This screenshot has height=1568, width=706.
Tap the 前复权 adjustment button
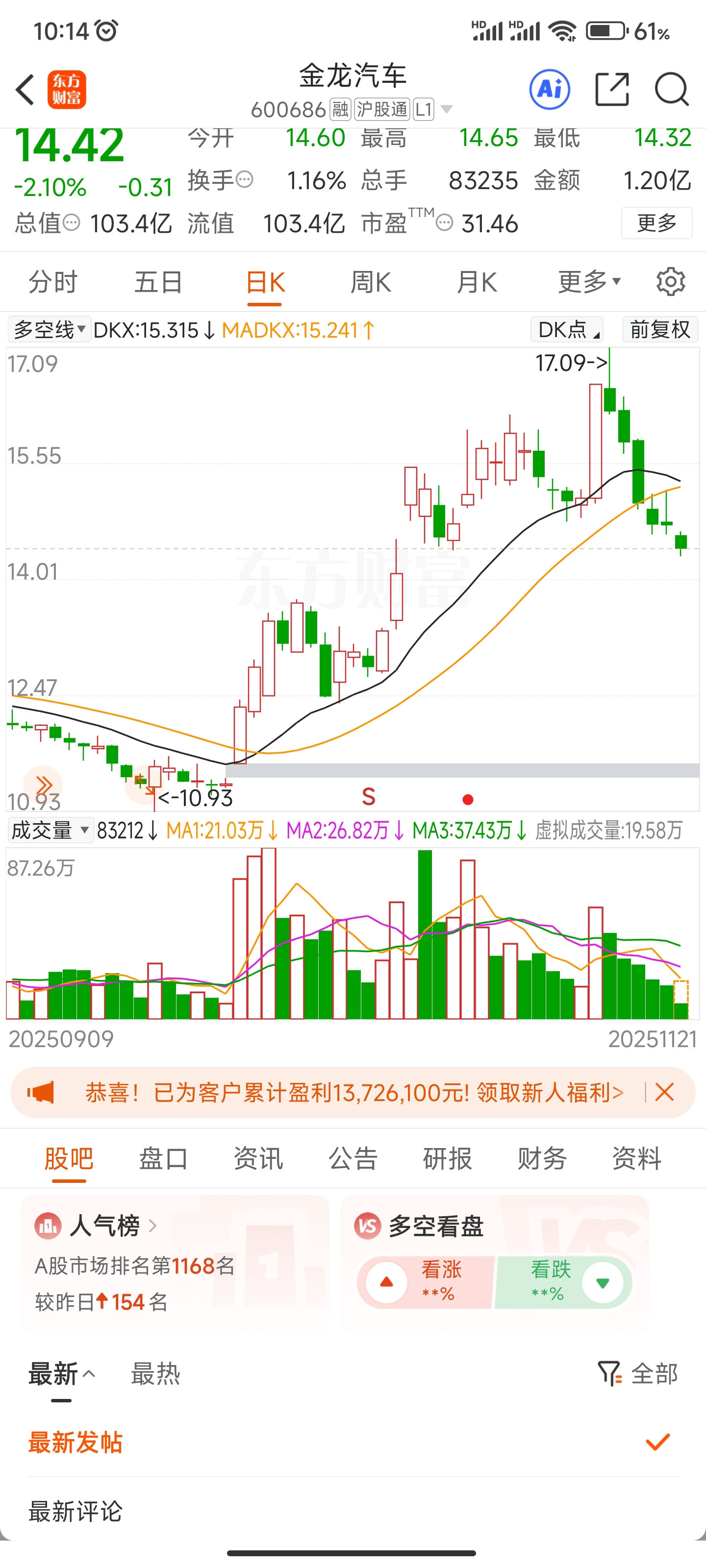pos(660,330)
